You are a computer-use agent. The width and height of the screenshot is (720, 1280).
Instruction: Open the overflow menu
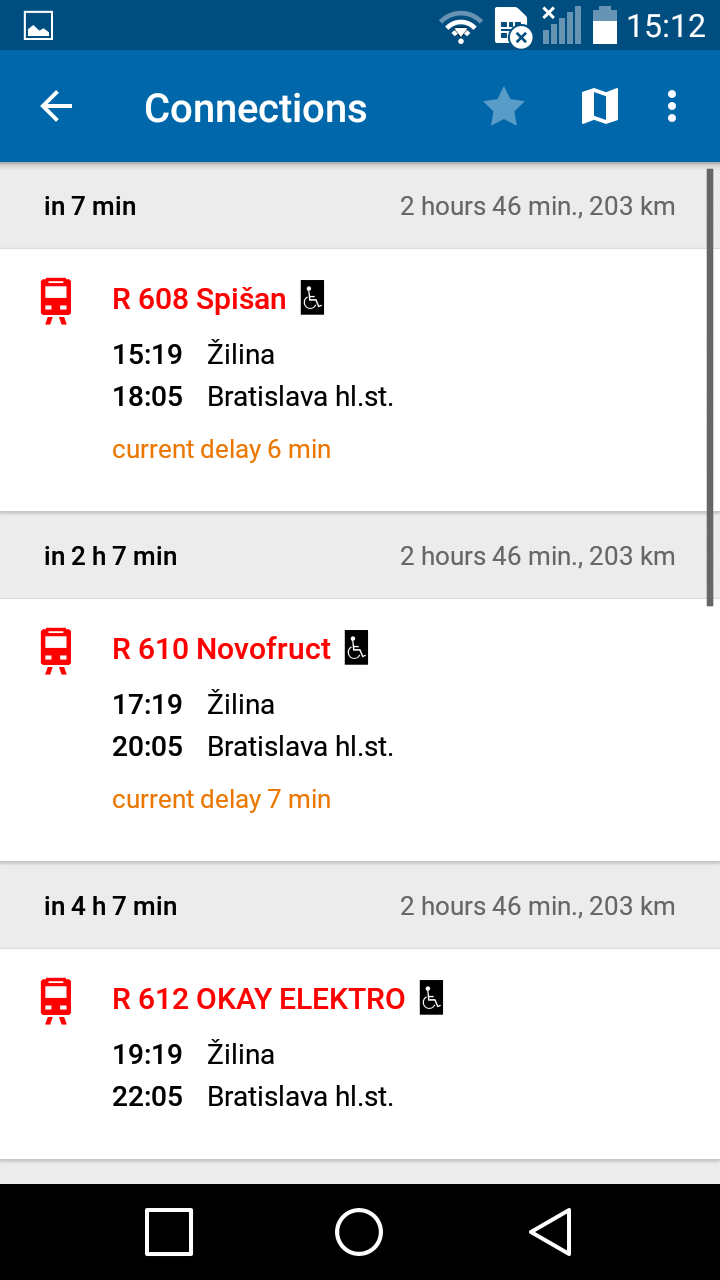[x=672, y=107]
